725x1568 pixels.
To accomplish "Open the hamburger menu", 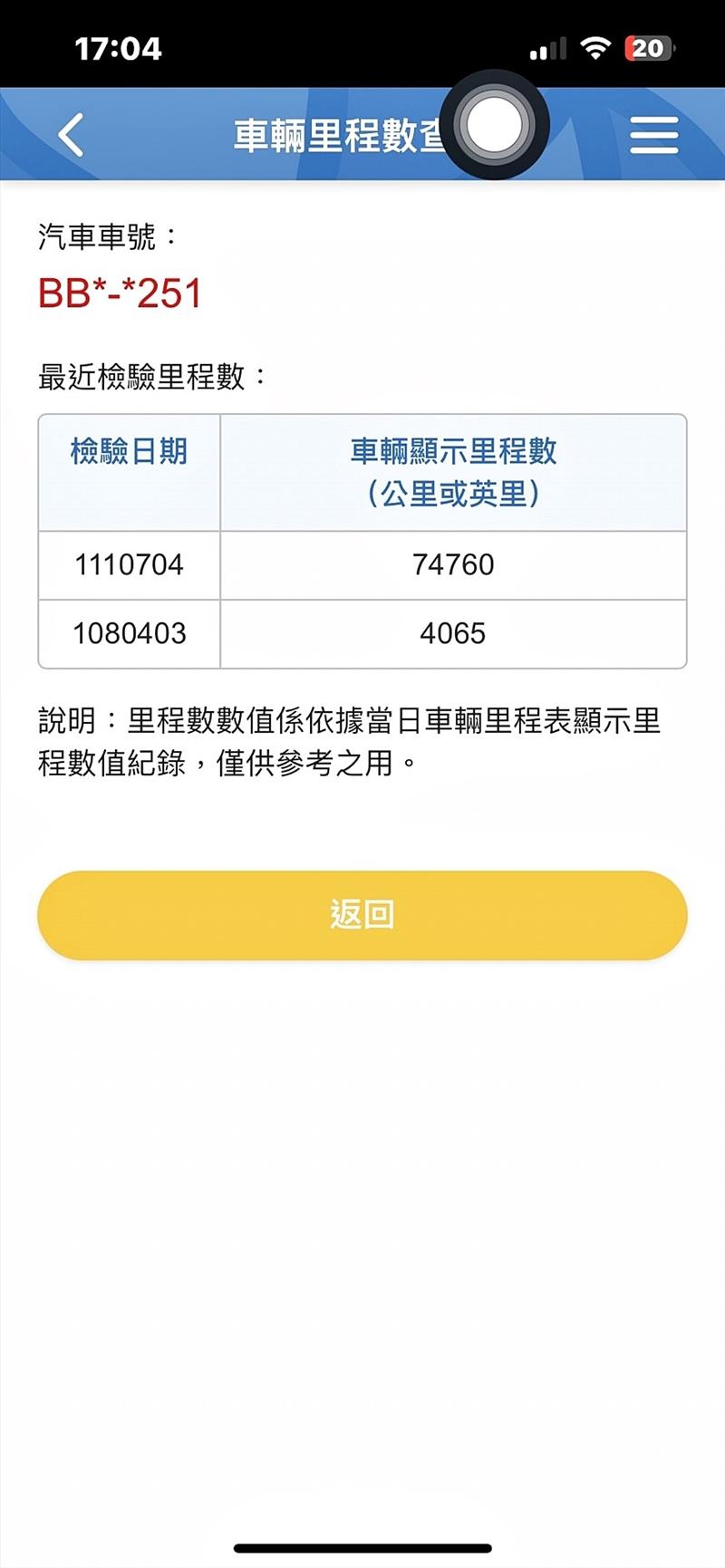I will pos(653,135).
